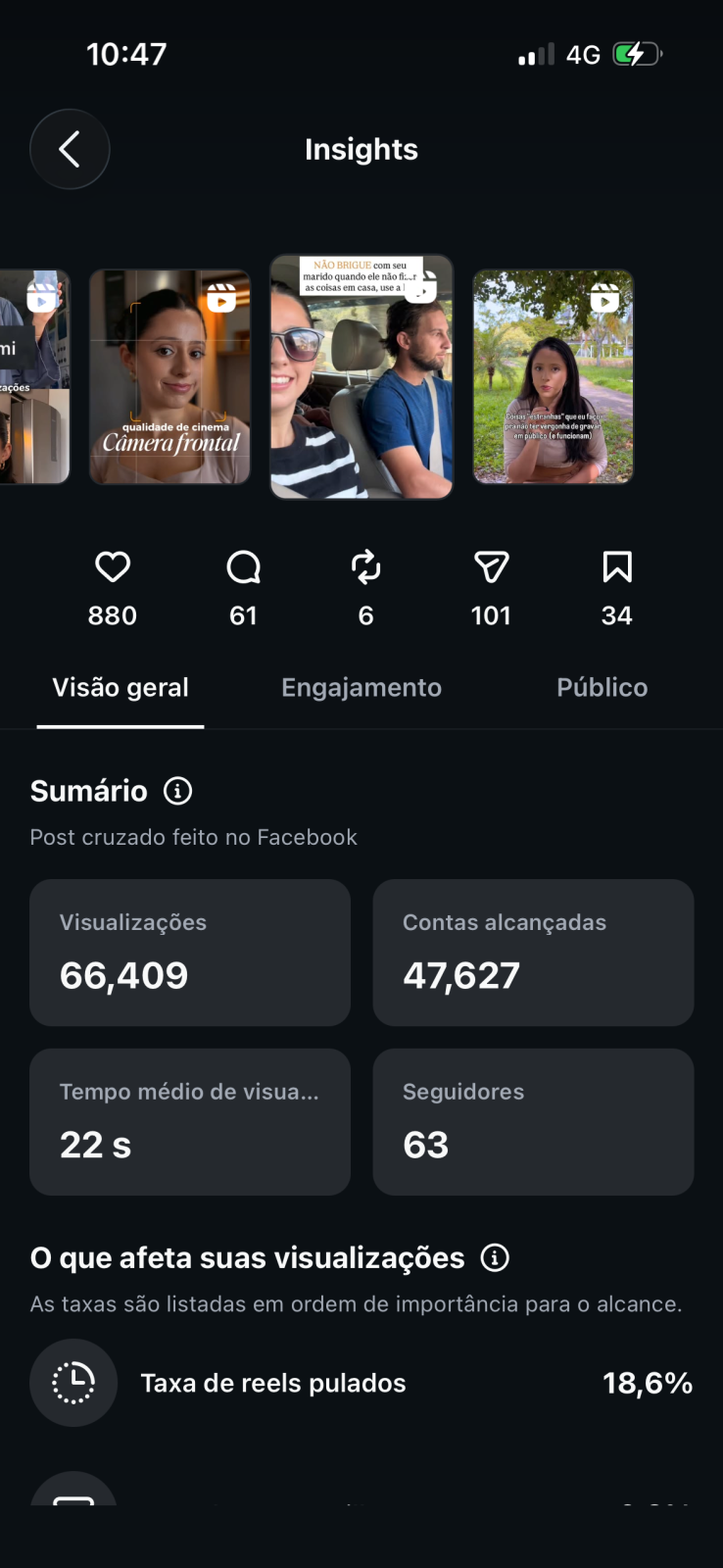Open the 'Câmera frontal' reel thumbnail
This screenshot has height=1568, width=723.
170,377
